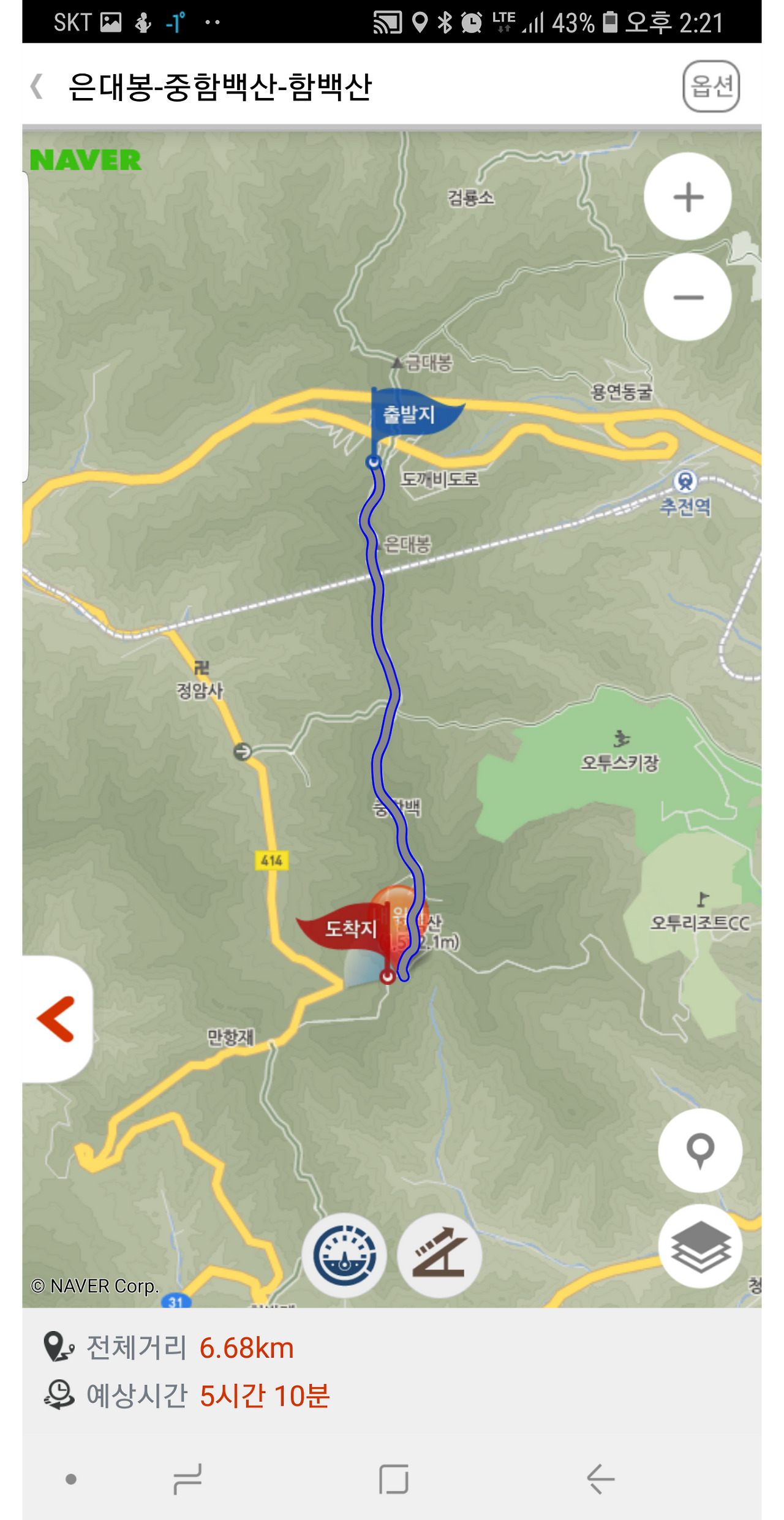Tap the system back navigation button
Viewport: 784px width, 1520px height.
[x=600, y=1479]
